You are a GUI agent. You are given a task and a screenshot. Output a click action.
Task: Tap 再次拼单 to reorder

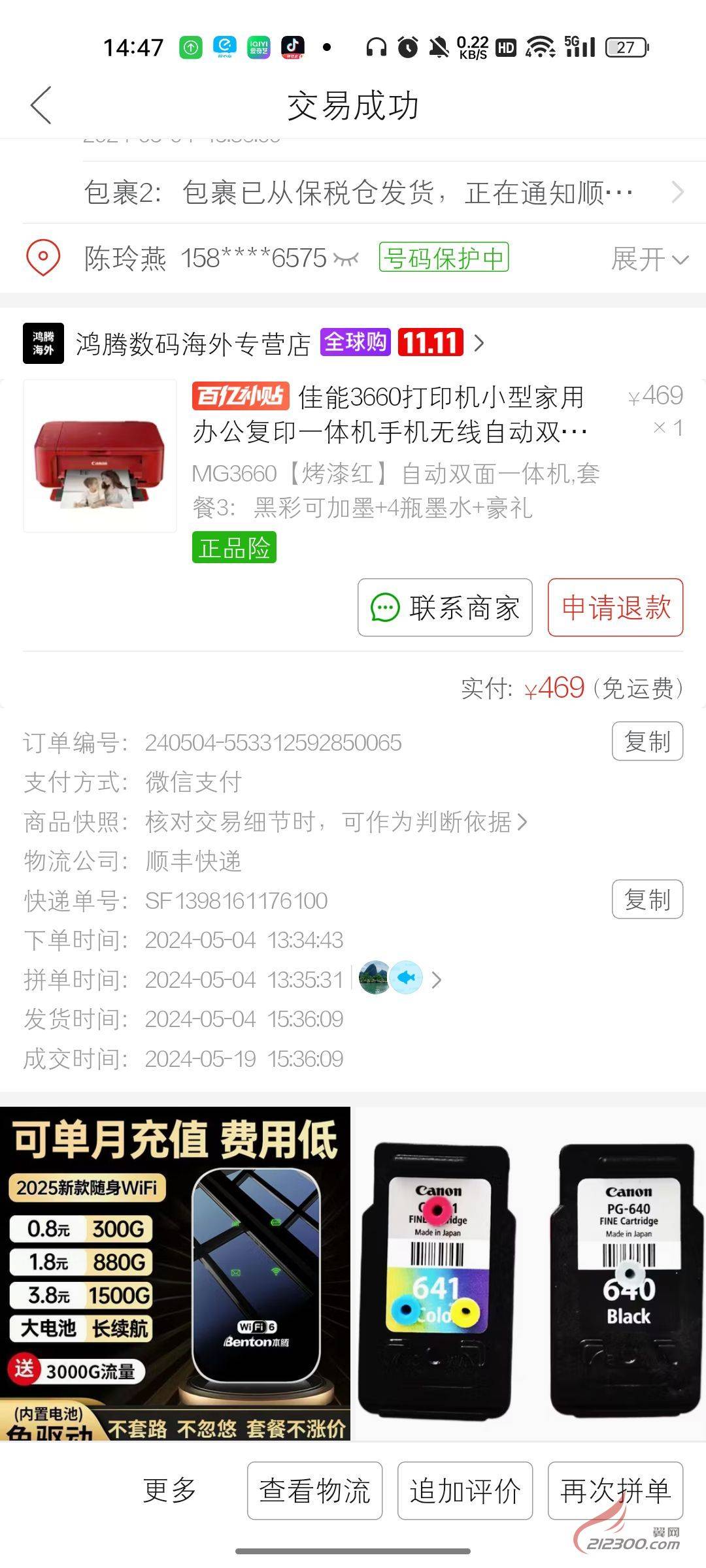tap(615, 1491)
